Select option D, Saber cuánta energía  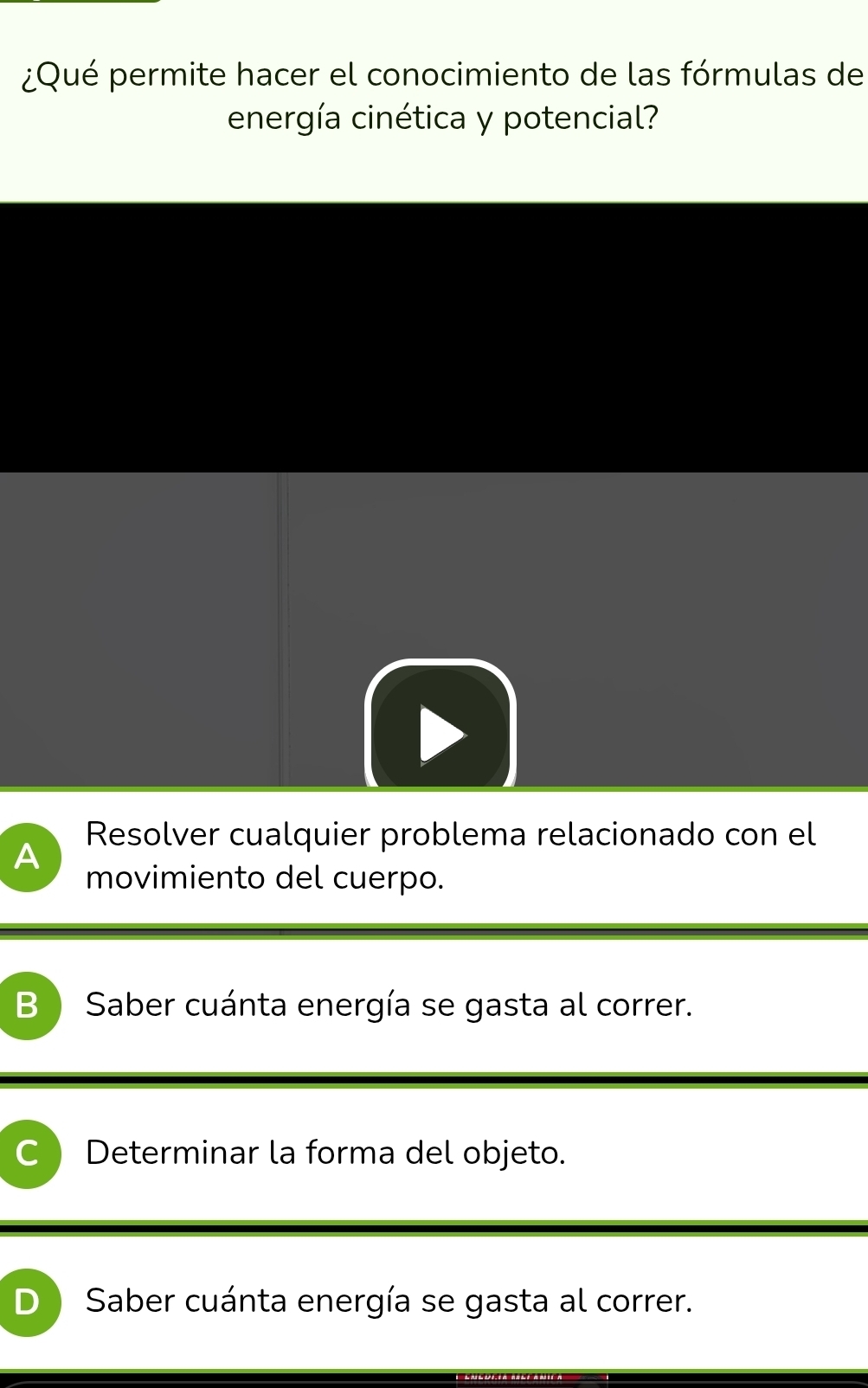[x=389, y=1301]
